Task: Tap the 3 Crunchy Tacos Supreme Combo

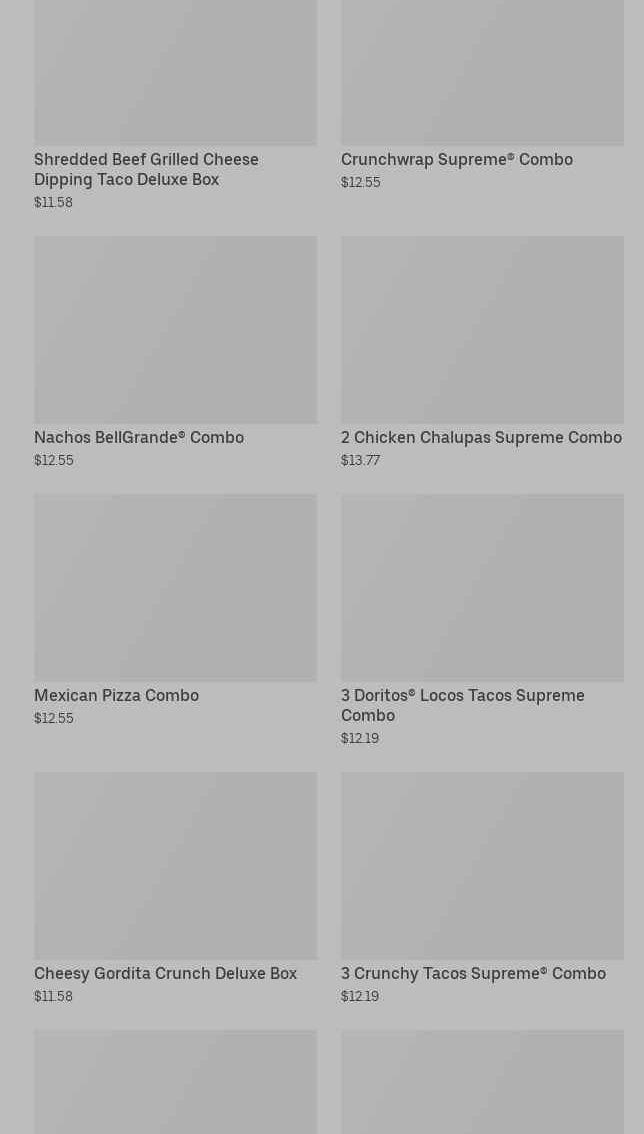Action: click(473, 973)
